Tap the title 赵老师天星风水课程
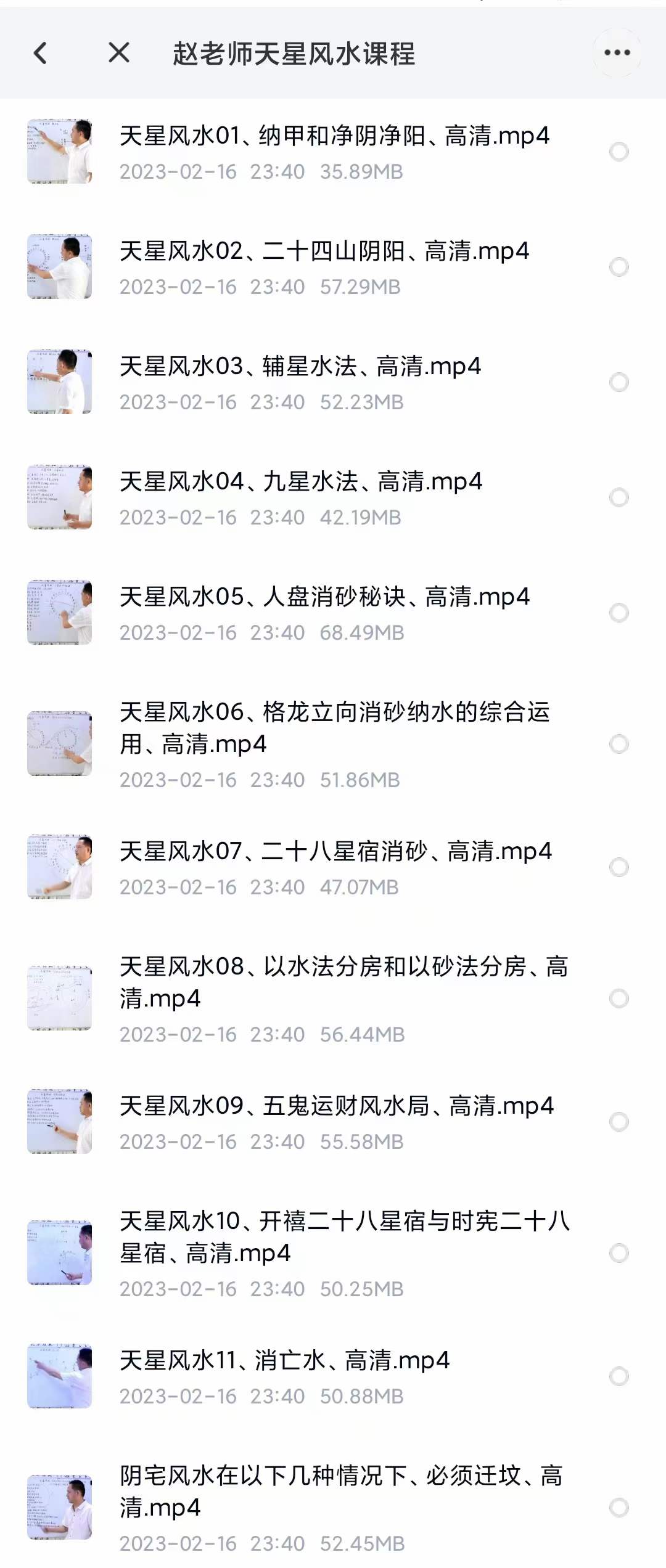This screenshot has width=666, height=1568. tap(295, 54)
